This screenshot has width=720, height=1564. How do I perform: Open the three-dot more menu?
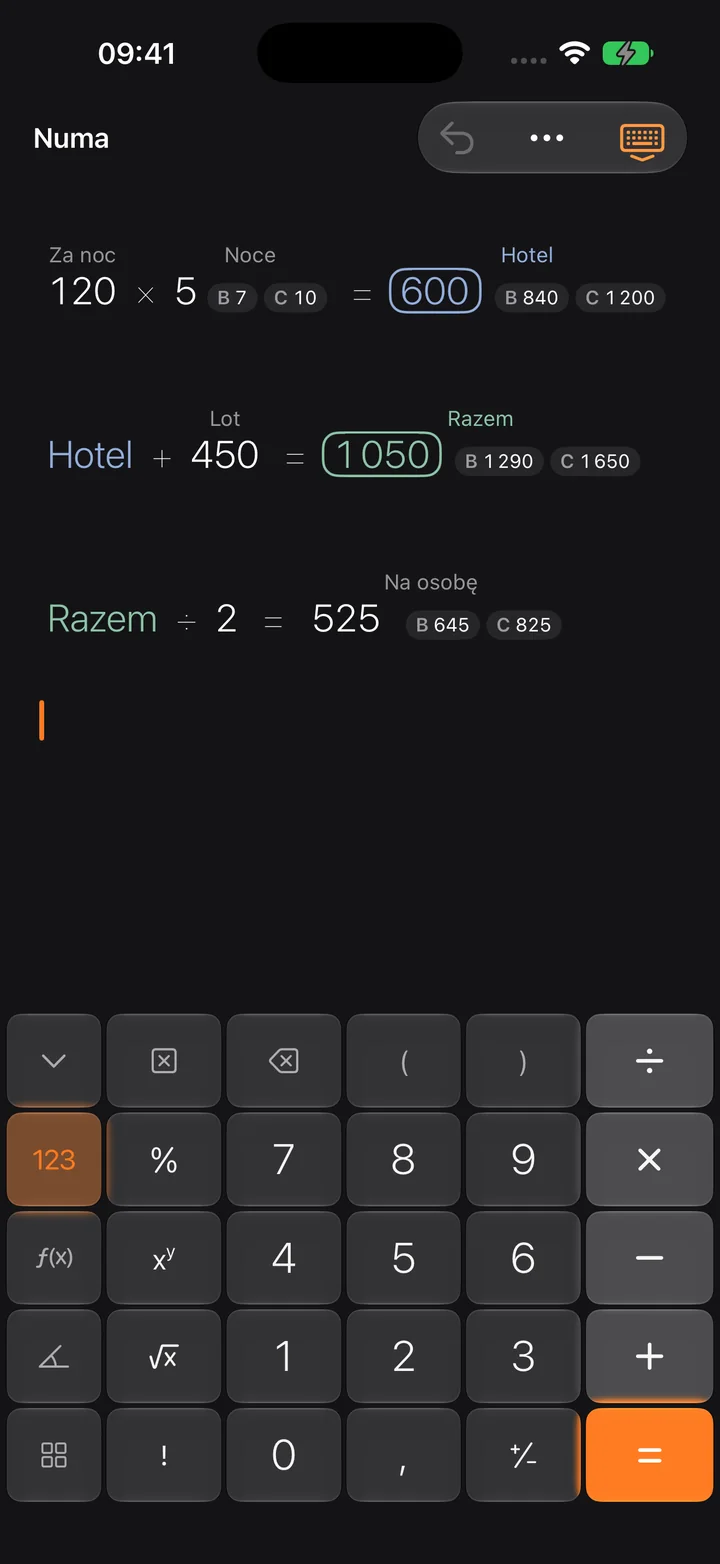tap(546, 138)
